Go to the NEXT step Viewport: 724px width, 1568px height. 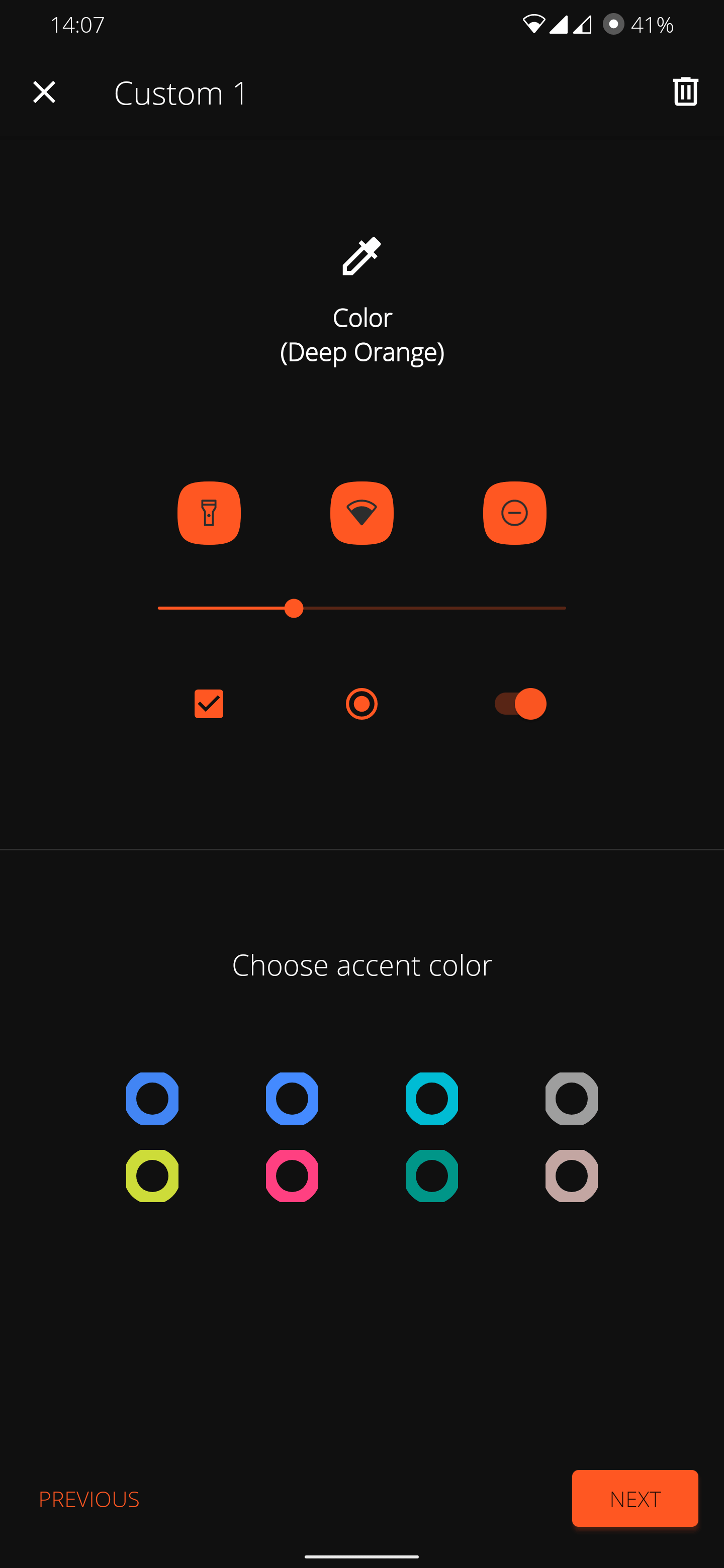click(x=635, y=1498)
